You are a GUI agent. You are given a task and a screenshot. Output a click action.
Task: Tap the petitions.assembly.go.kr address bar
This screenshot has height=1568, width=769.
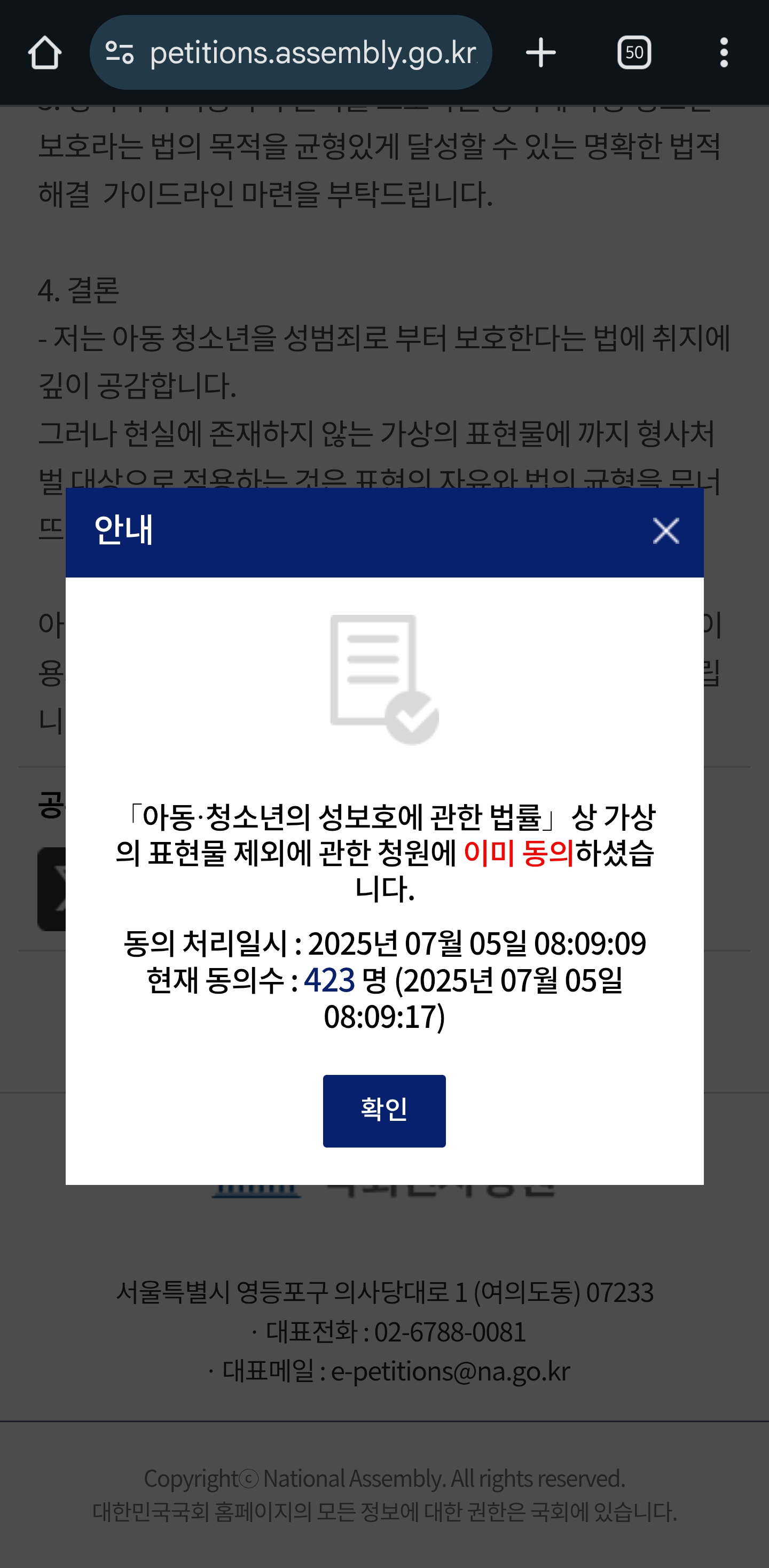point(291,52)
